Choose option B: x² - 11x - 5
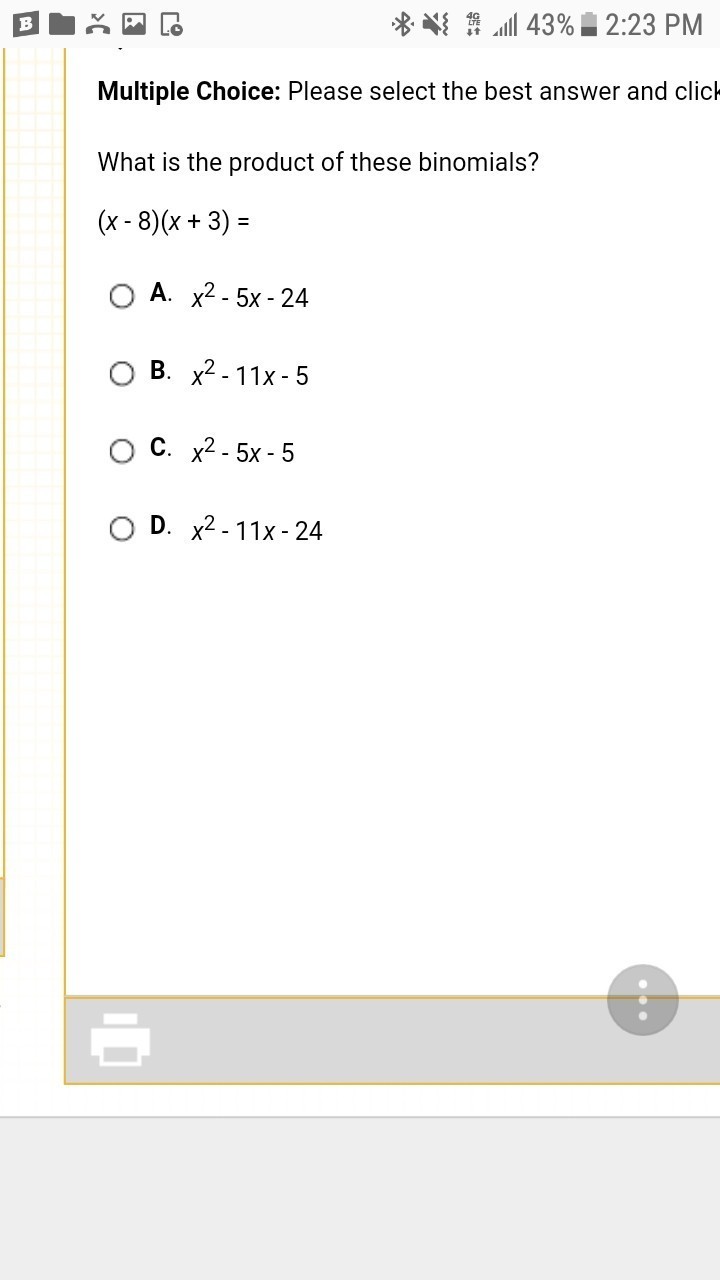The height and width of the screenshot is (1280, 720). [x=122, y=374]
